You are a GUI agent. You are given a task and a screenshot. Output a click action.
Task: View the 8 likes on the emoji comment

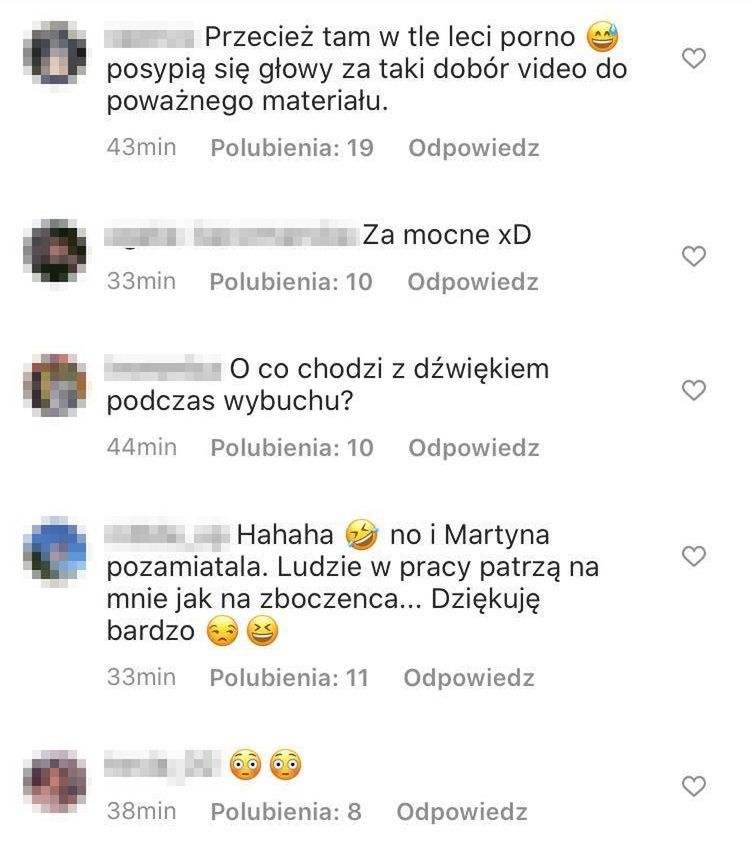(x=285, y=812)
